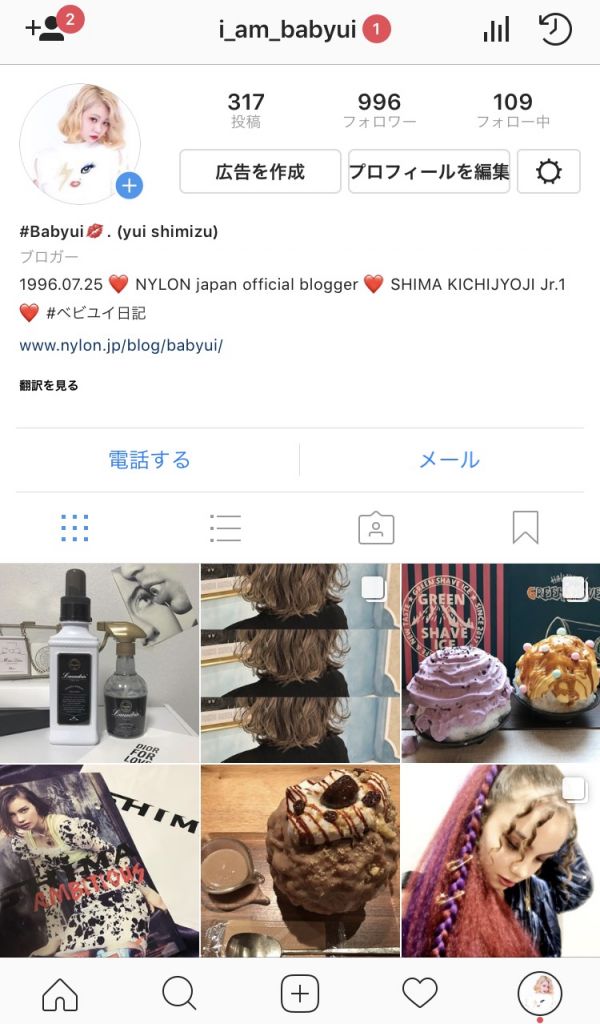Open the www.nylon.jp/blog/babyui/ link
This screenshot has width=600, height=1024.
click(121, 346)
